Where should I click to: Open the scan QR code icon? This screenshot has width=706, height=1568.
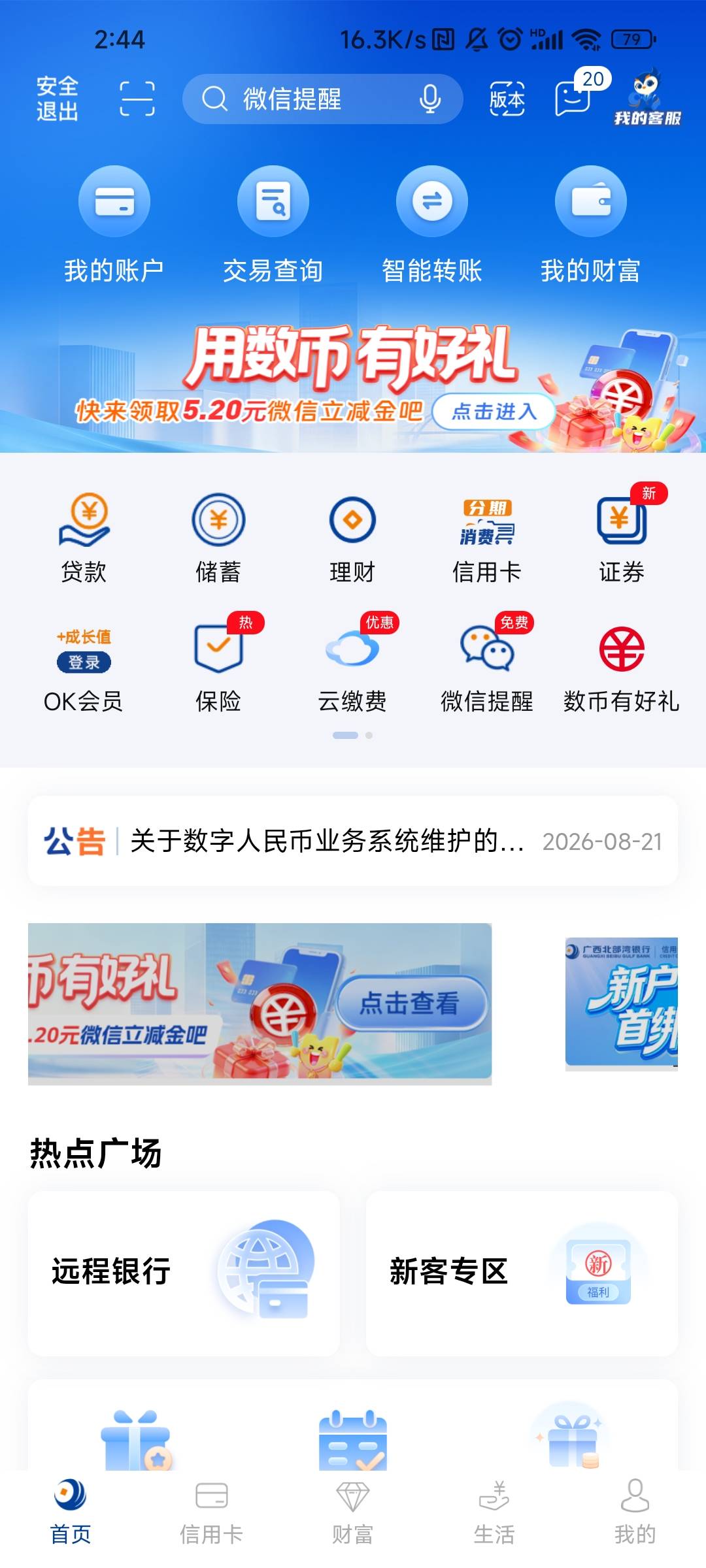point(137,99)
